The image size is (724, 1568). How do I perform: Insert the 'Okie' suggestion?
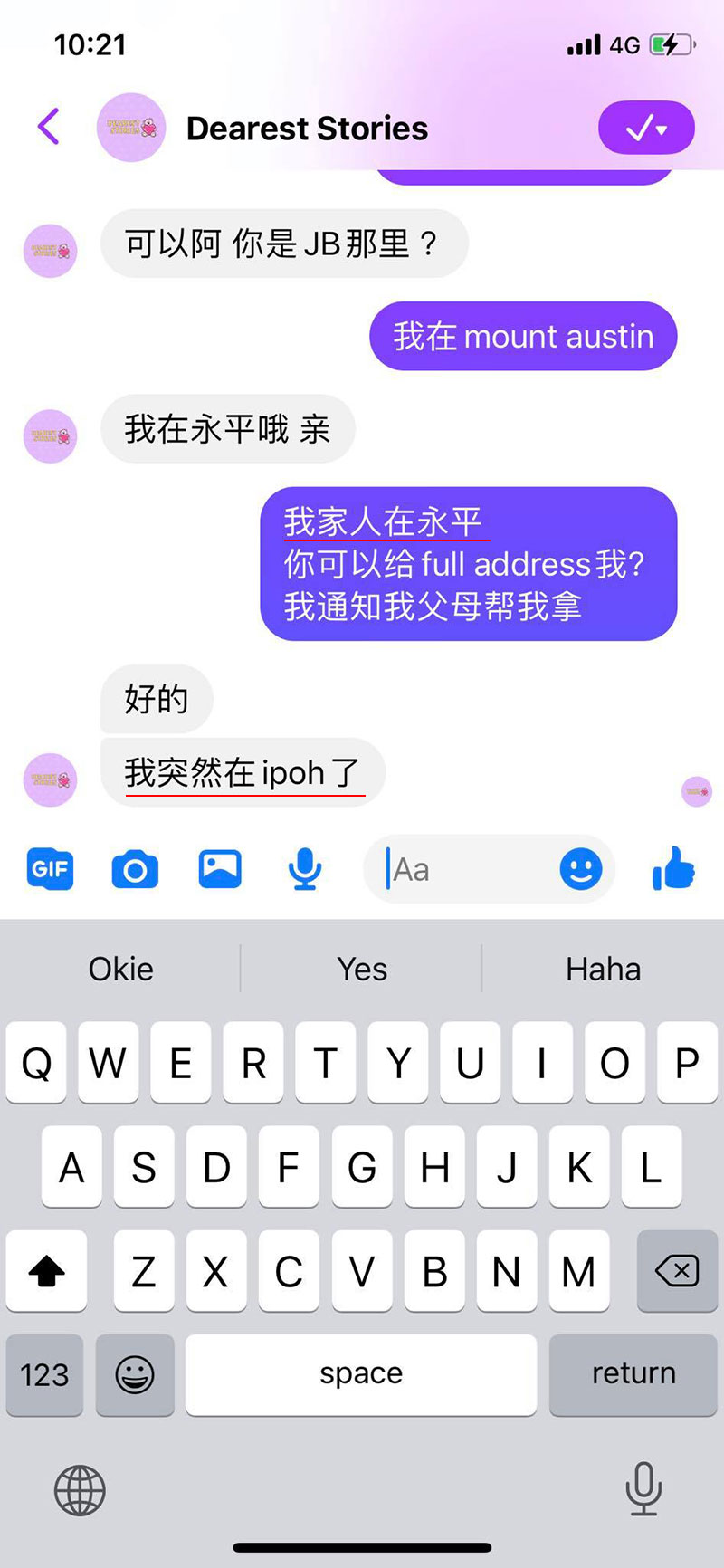(x=120, y=969)
